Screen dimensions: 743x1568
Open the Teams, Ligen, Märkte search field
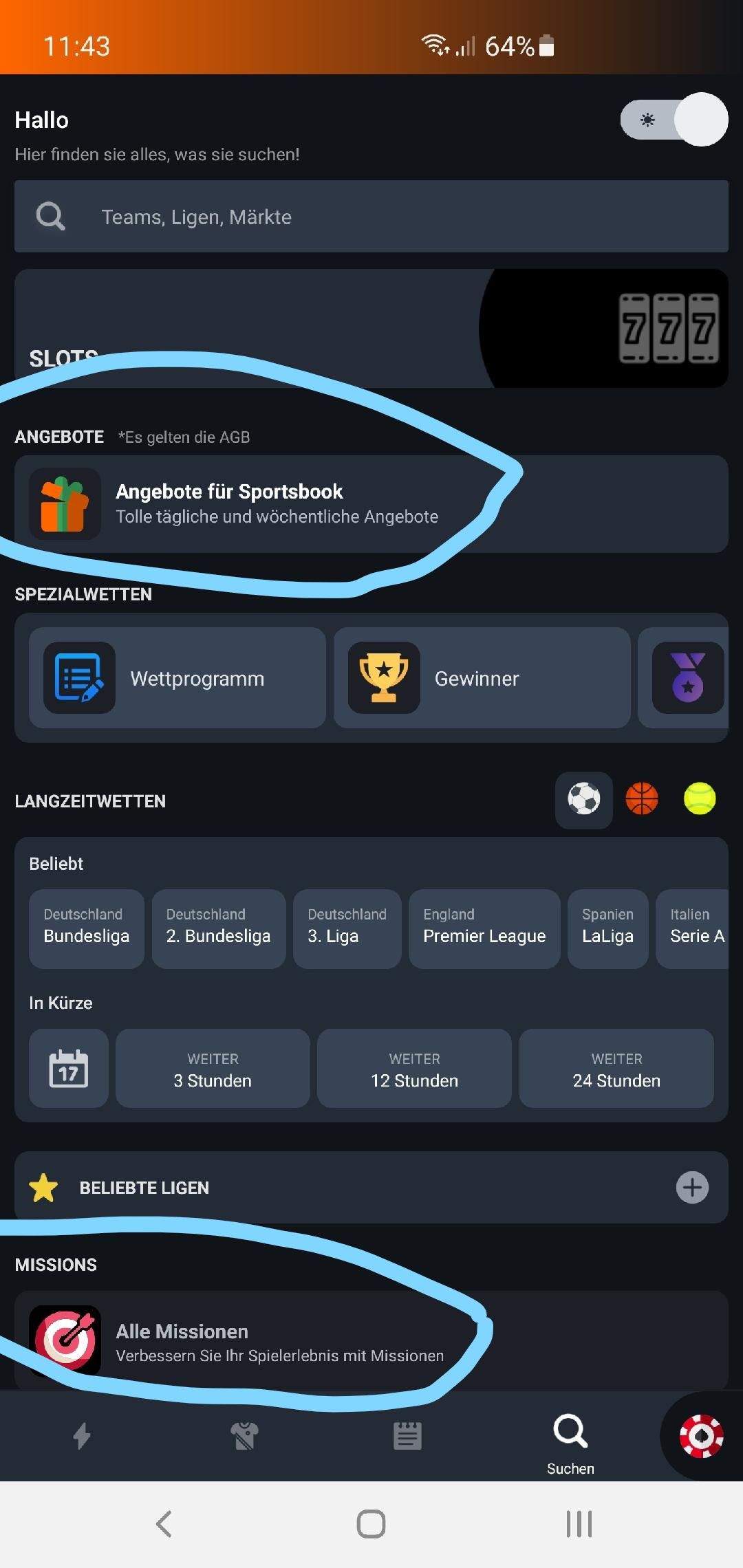[x=371, y=217]
